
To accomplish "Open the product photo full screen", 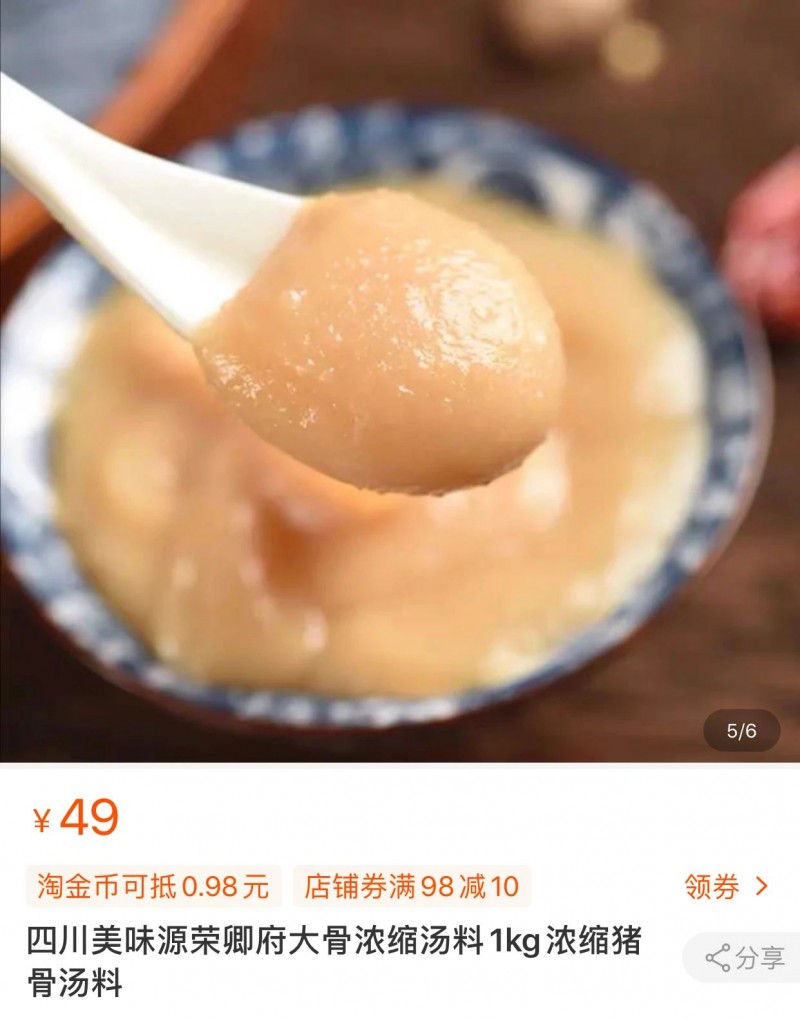I will [x=400, y=380].
